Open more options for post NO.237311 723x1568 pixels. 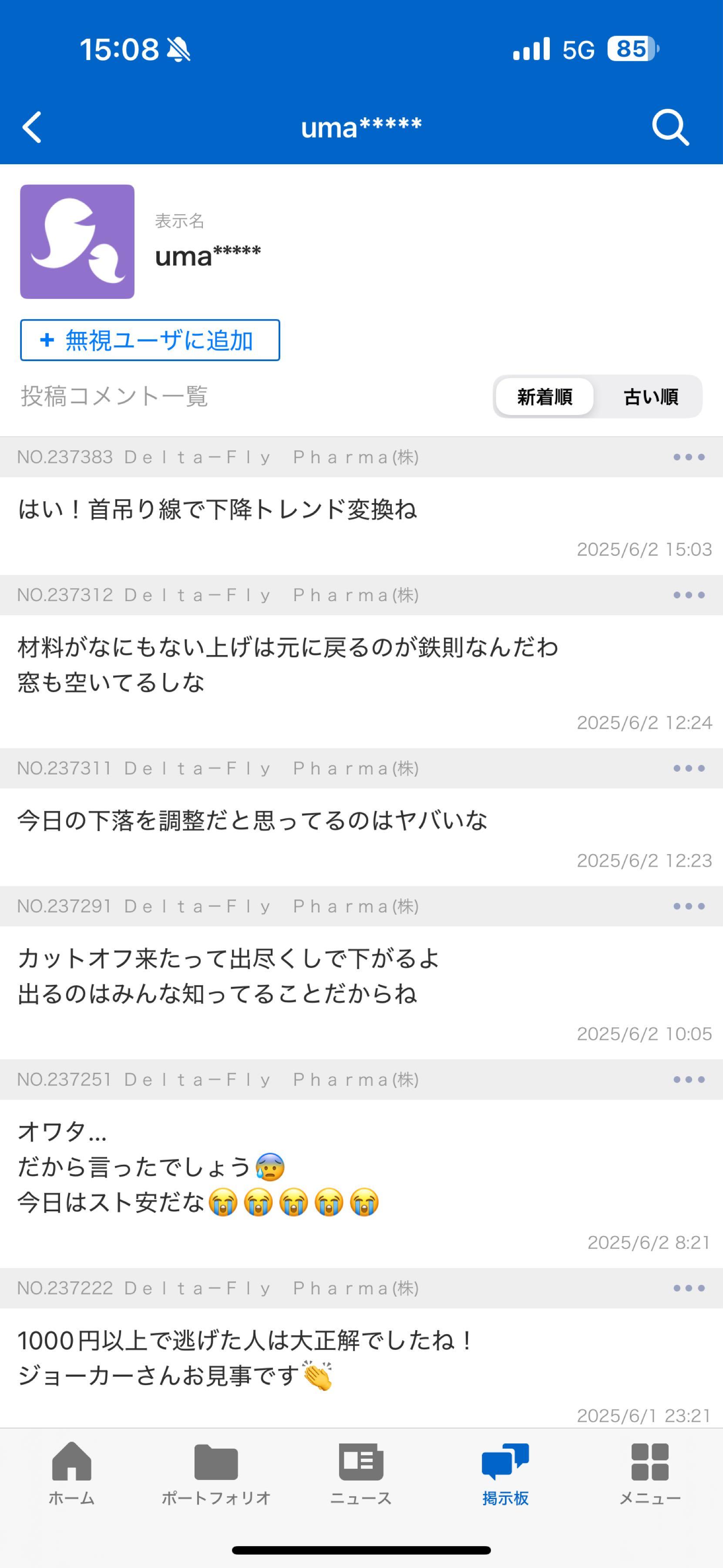click(689, 768)
